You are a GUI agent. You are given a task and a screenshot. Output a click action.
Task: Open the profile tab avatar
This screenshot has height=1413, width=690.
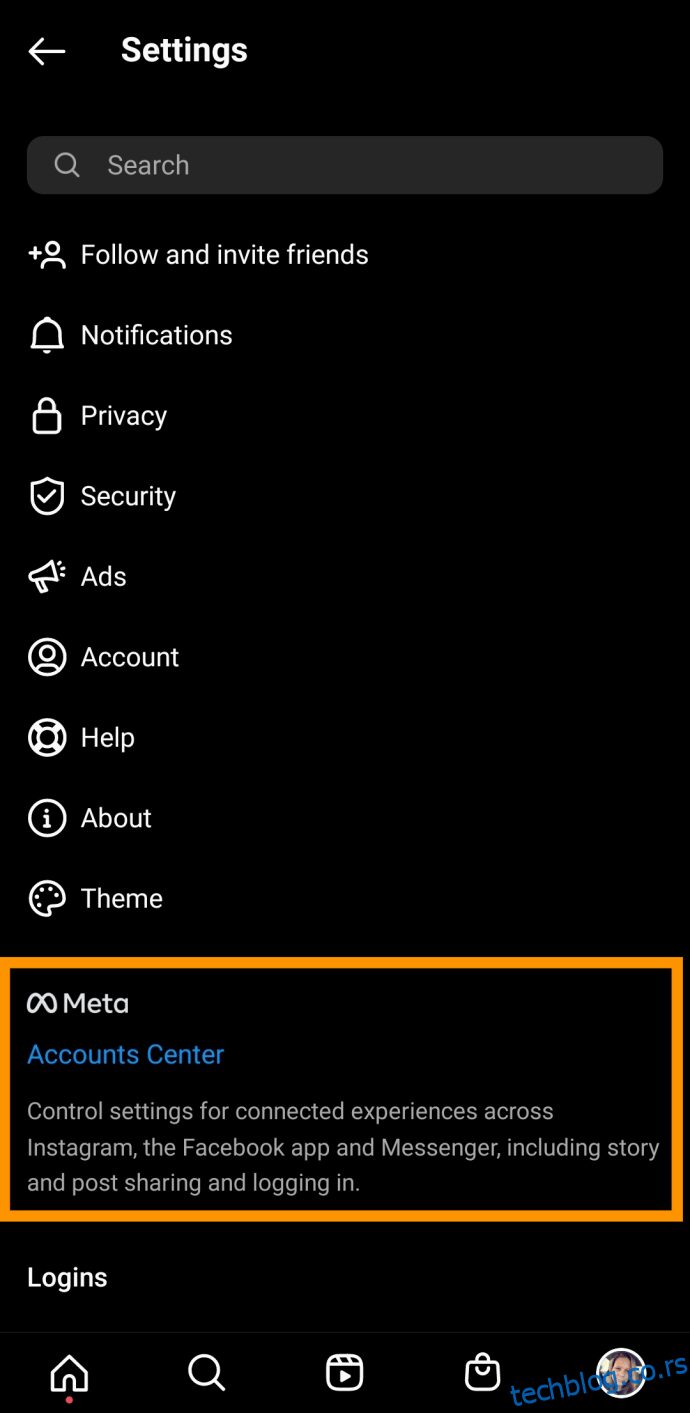(621, 1373)
